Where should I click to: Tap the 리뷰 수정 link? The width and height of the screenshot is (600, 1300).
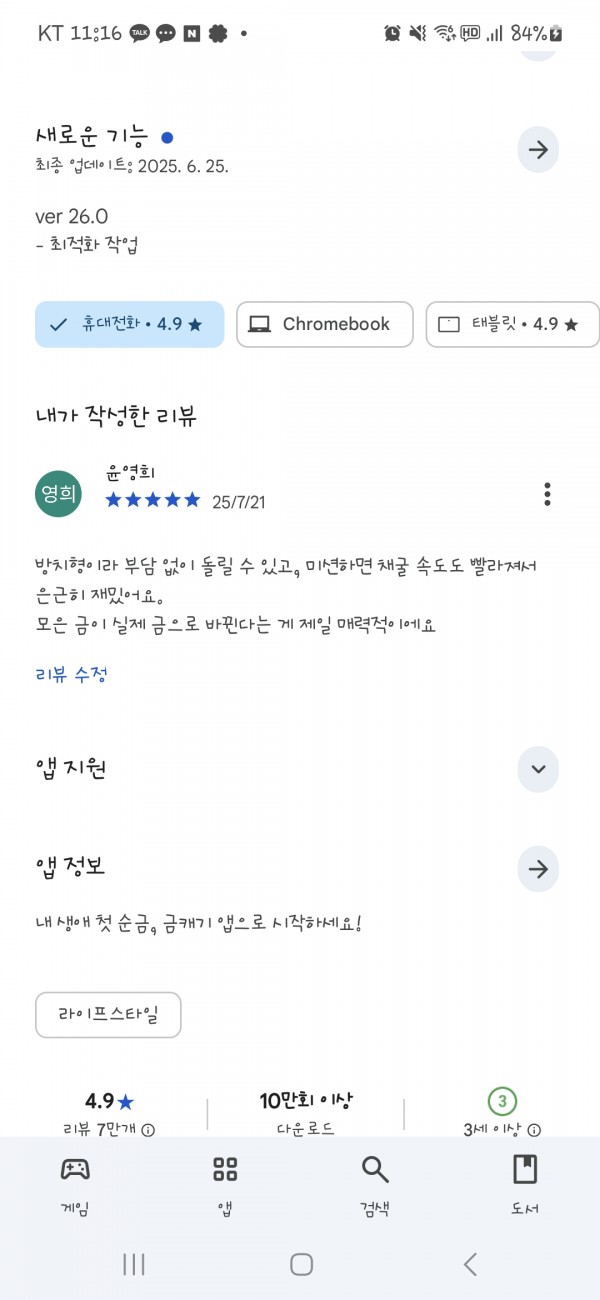pos(71,674)
